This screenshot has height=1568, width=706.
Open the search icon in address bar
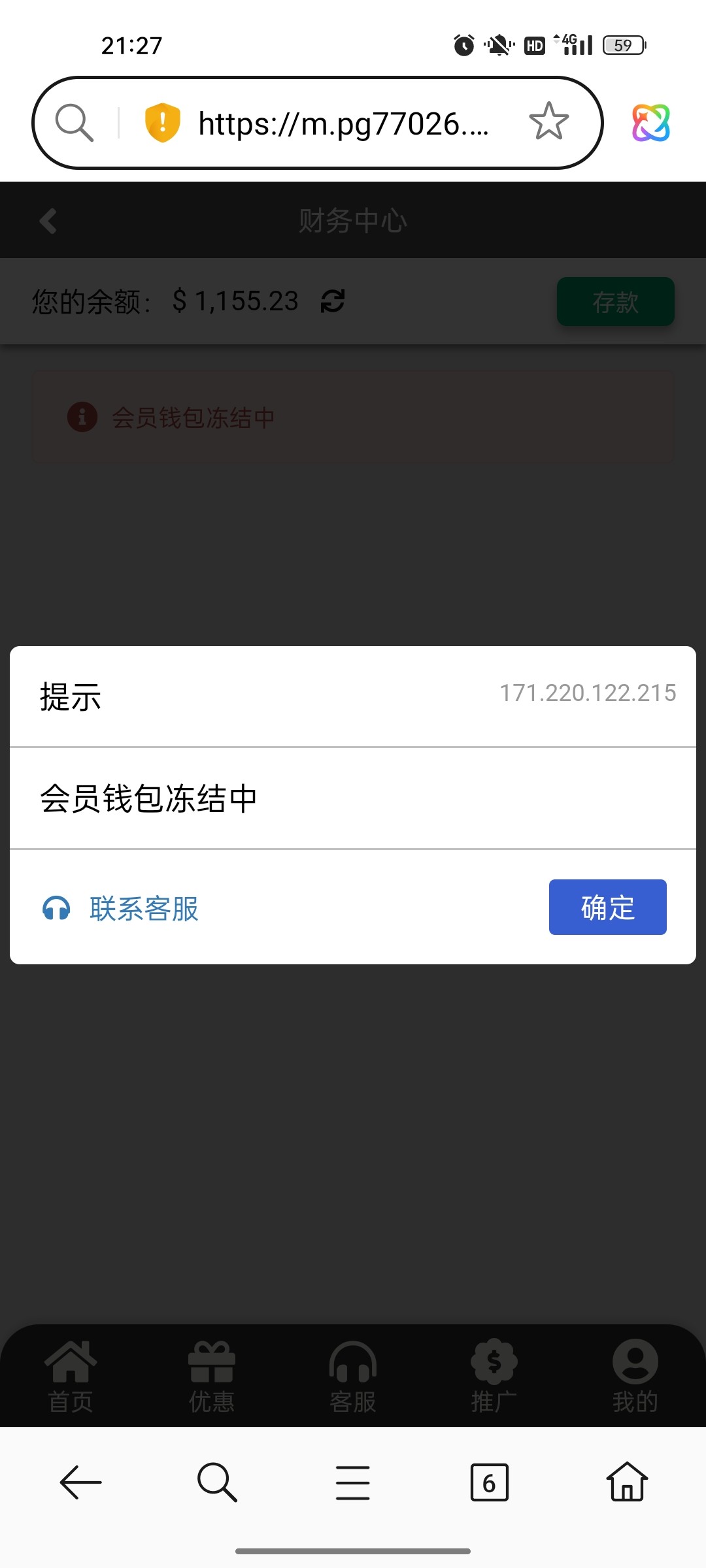pyautogui.click(x=74, y=122)
